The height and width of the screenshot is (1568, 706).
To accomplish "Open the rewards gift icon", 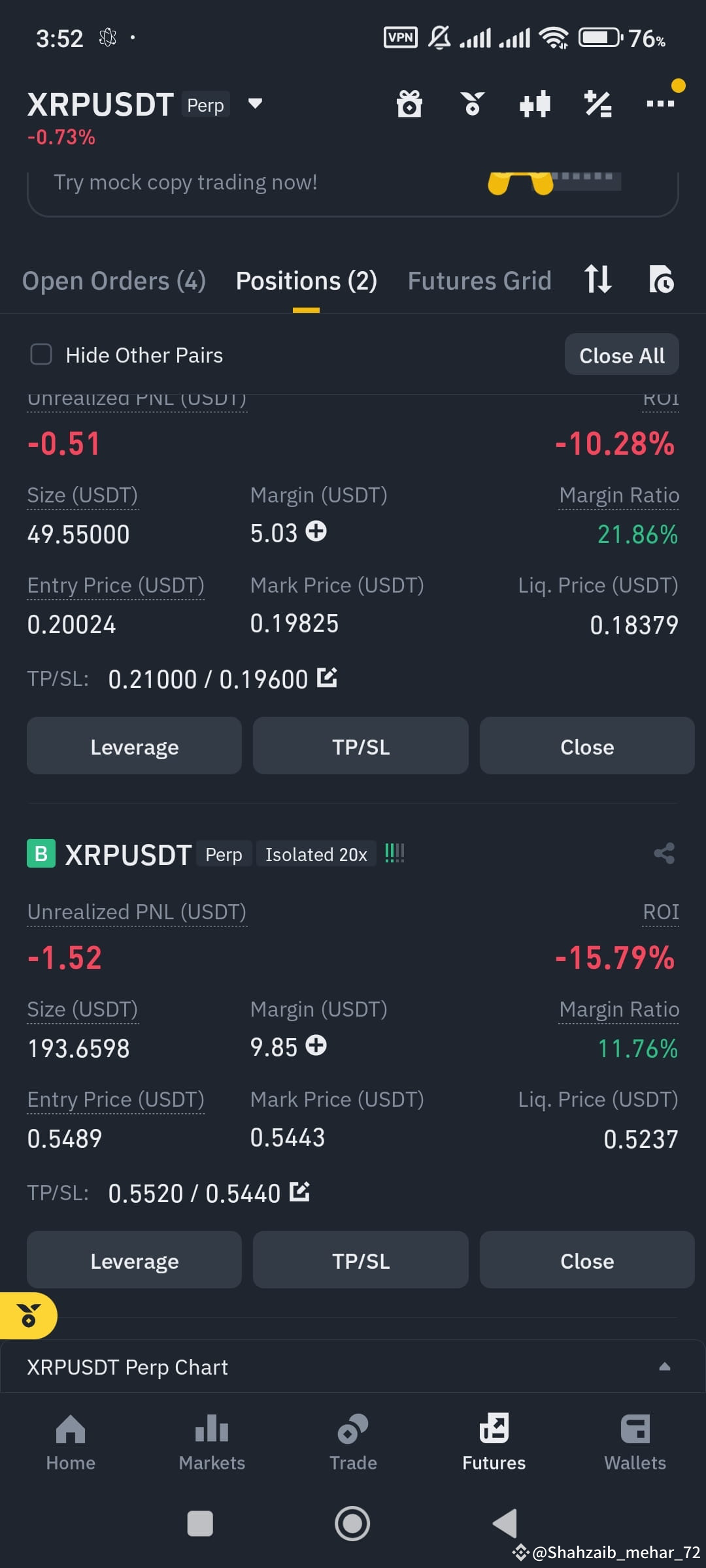I will 409,103.
